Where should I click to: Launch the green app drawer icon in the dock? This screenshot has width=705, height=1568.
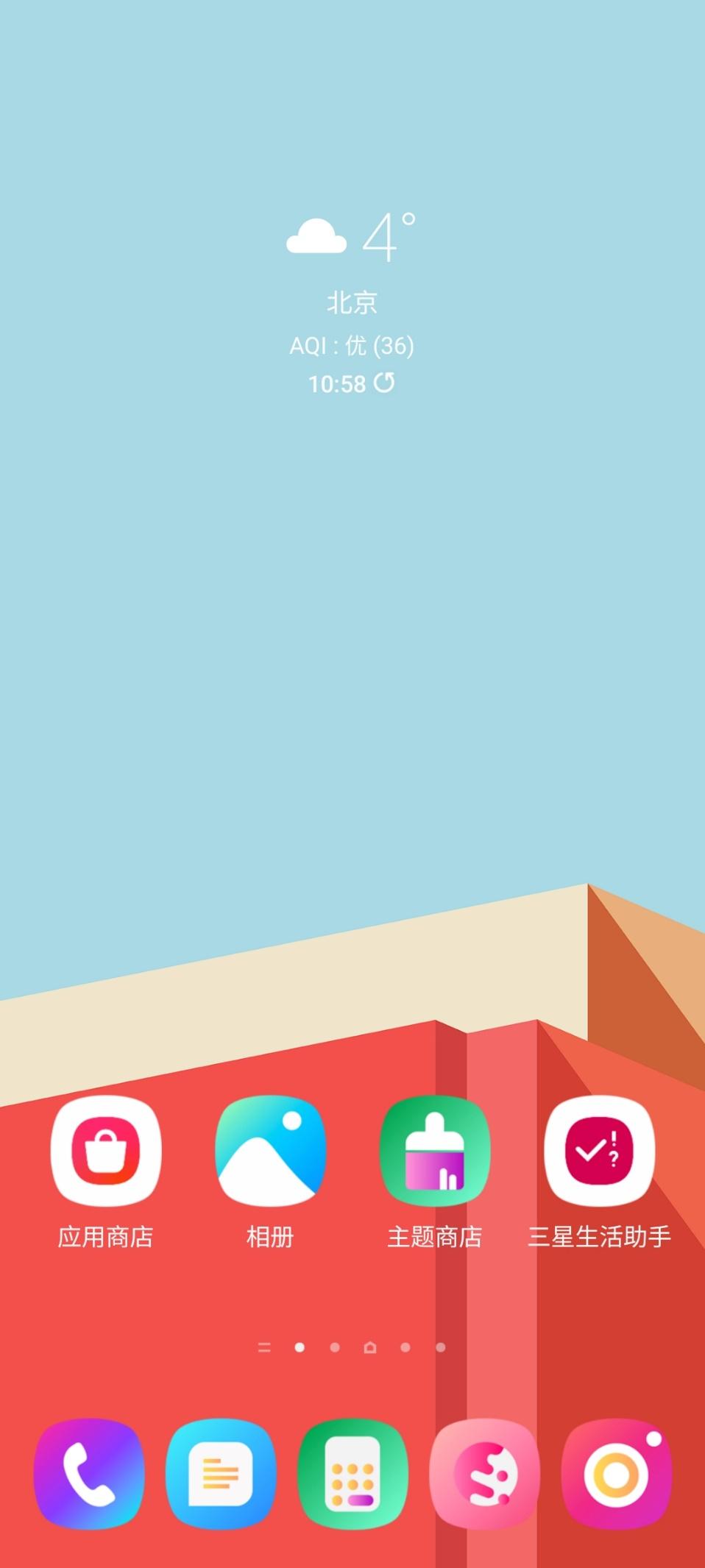point(352,1474)
